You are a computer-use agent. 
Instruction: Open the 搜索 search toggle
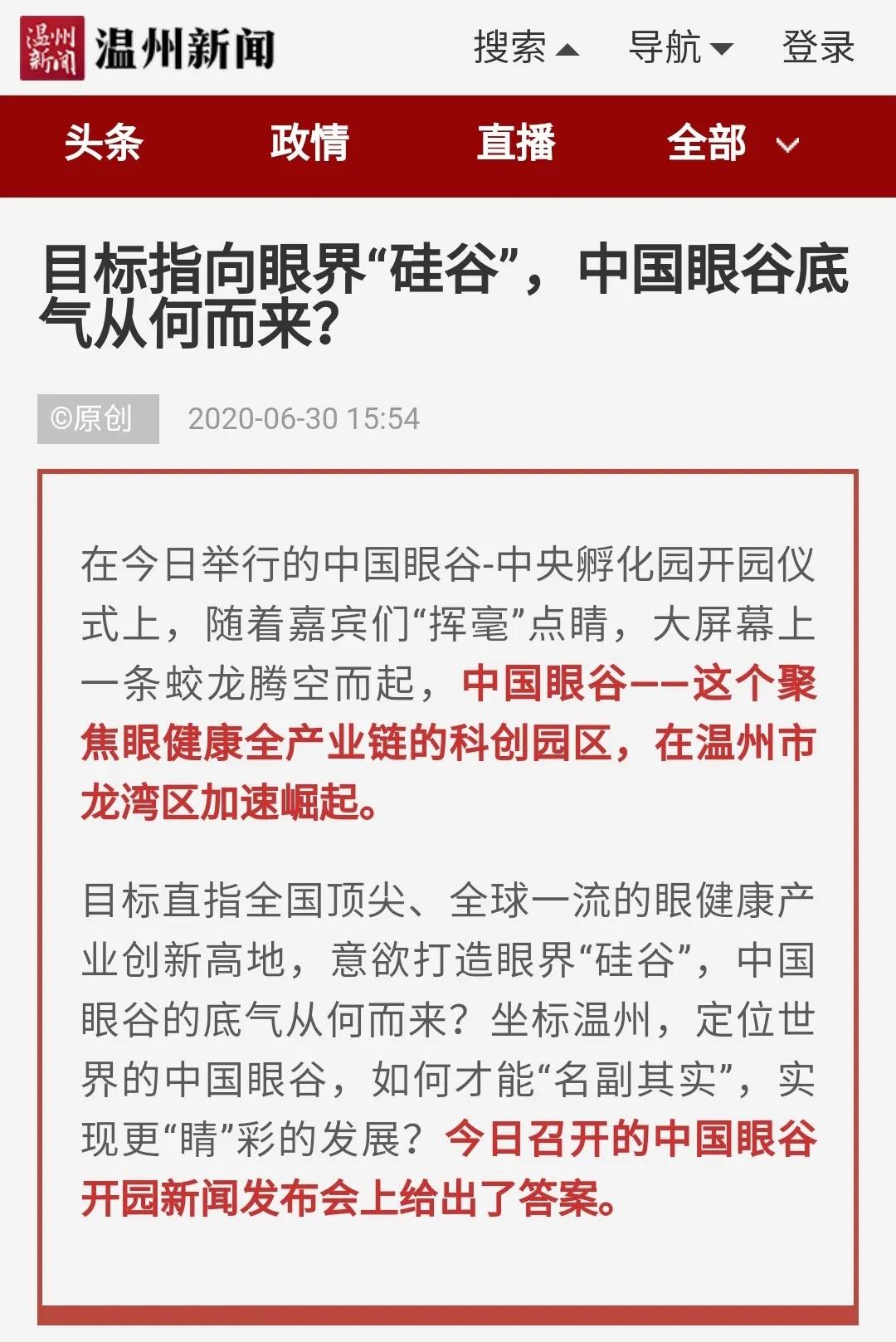pos(525,47)
